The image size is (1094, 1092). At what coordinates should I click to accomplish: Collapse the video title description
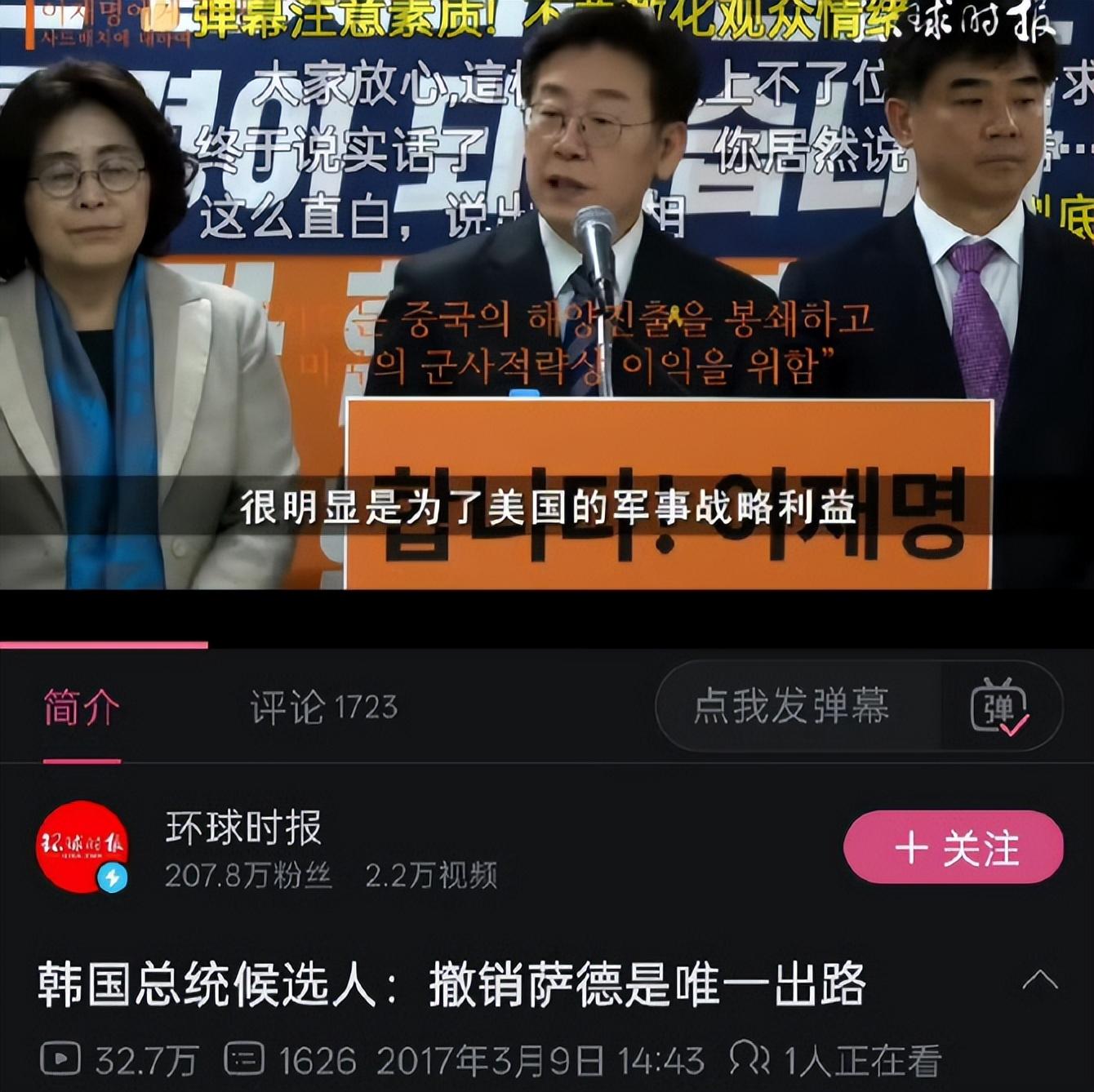pyautogui.click(x=1039, y=980)
